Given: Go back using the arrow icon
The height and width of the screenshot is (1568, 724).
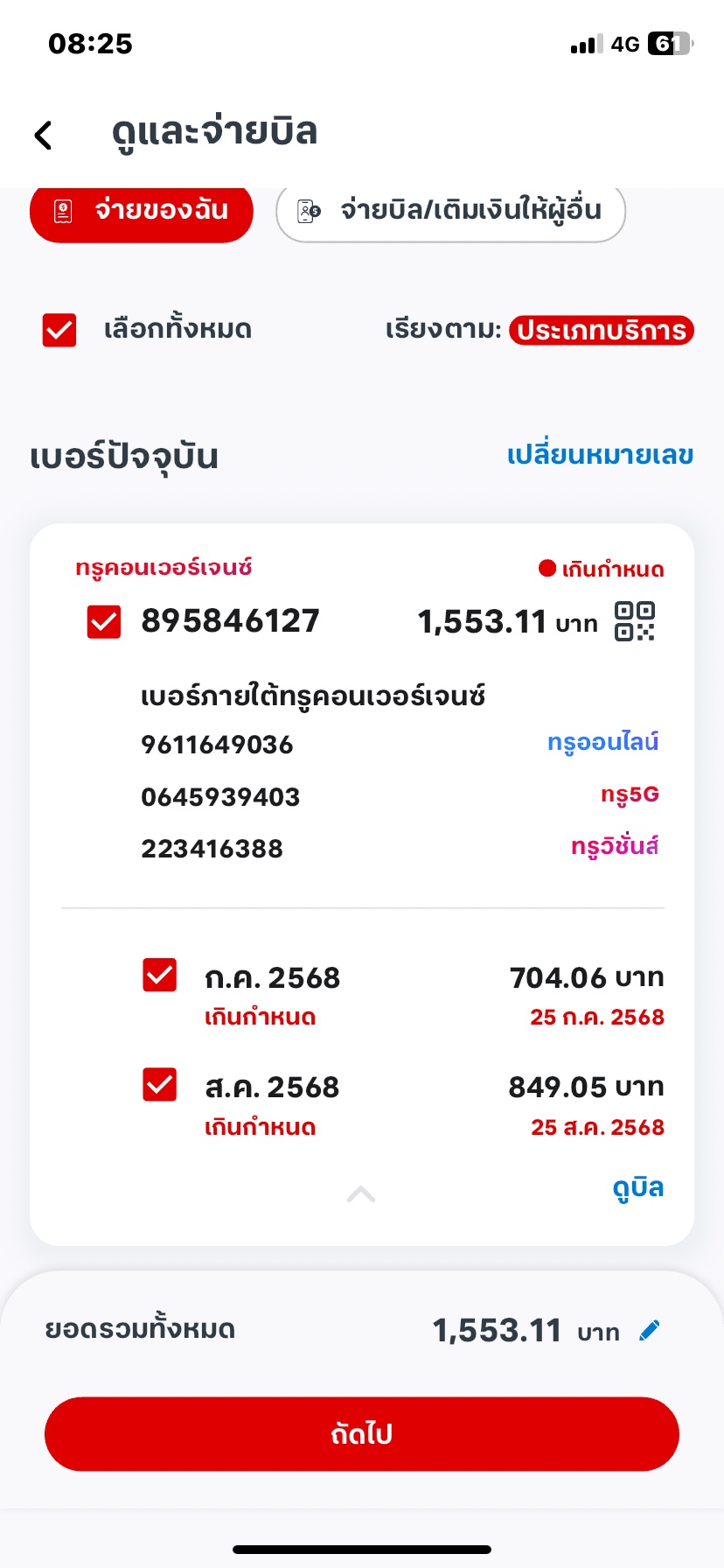Looking at the screenshot, I should [x=43, y=135].
